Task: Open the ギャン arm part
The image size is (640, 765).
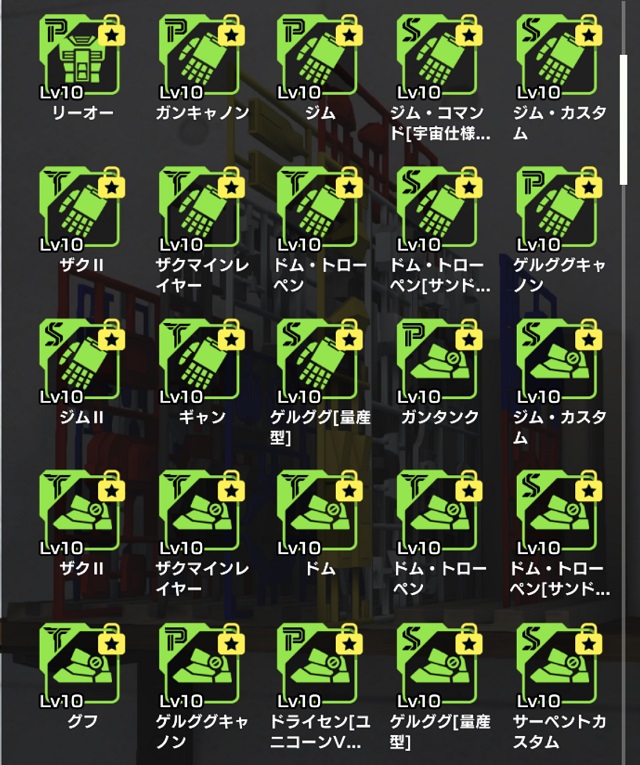Action: click(x=201, y=362)
